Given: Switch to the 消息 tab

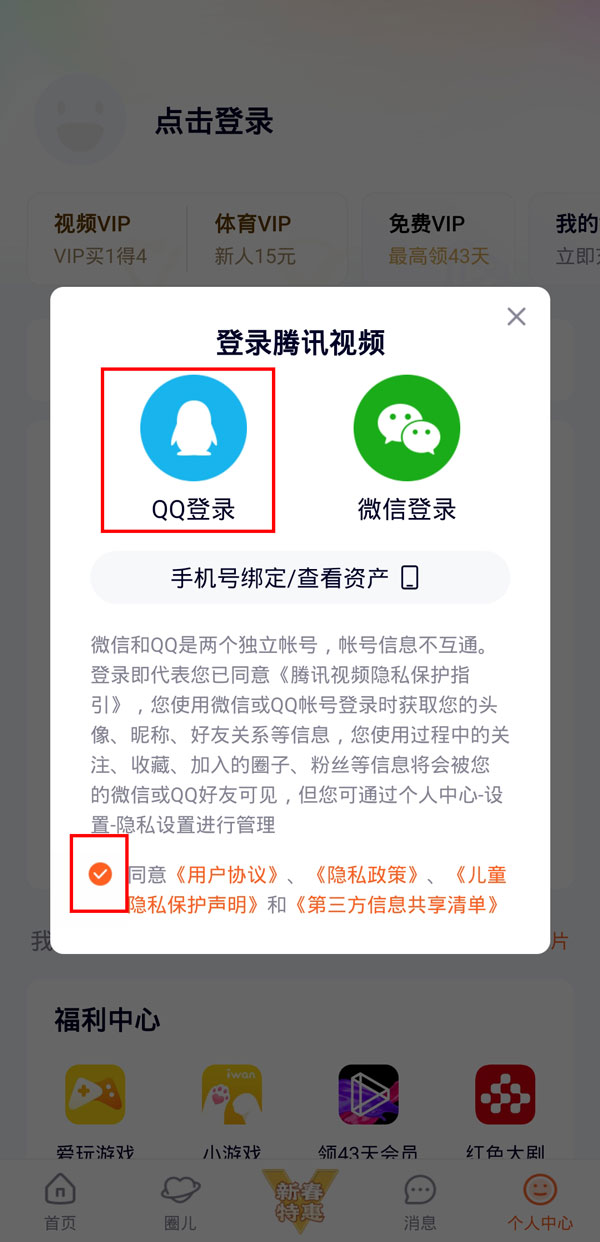Looking at the screenshot, I should coord(420,1201).
